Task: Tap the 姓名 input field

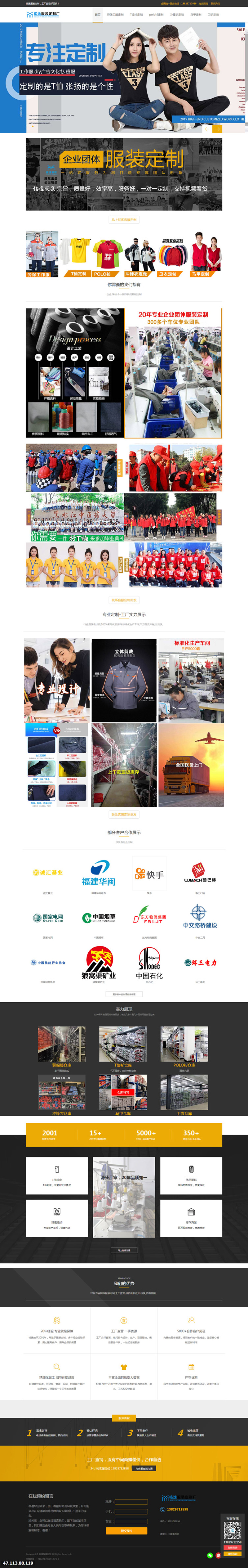Action: click(131, 1502)
